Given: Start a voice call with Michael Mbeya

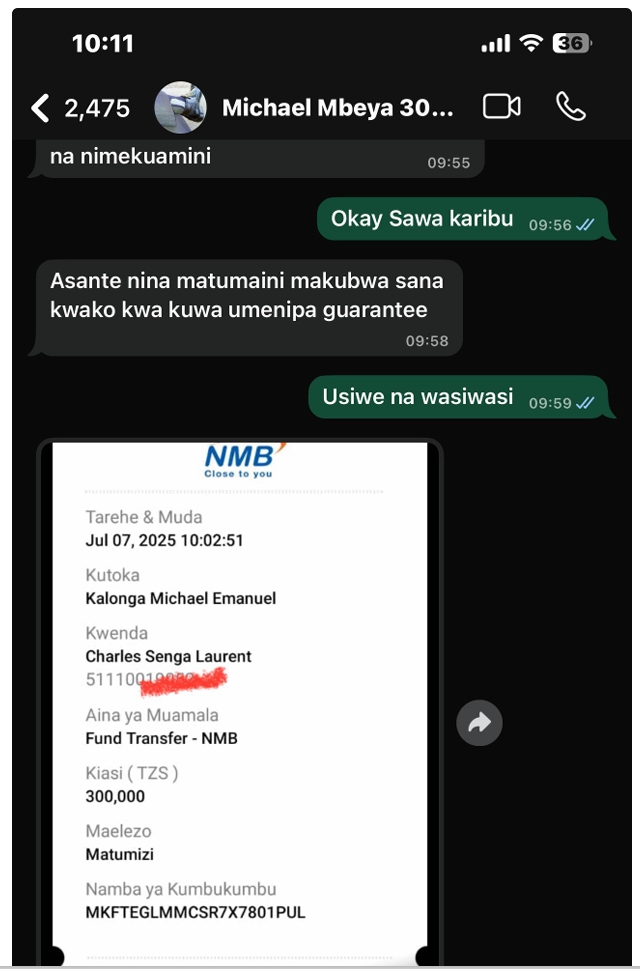Looking at the screenshot, I should point(571,107).
